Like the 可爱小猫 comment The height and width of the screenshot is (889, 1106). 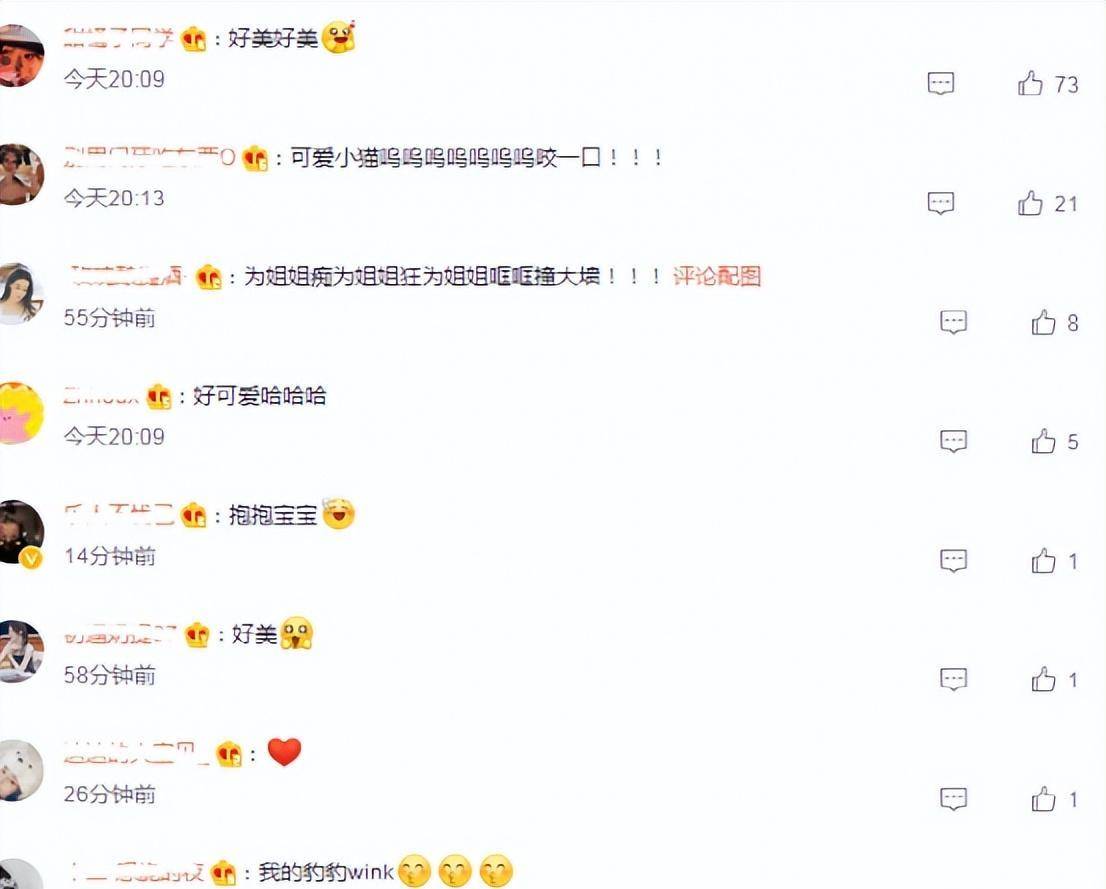(1031, 203)
